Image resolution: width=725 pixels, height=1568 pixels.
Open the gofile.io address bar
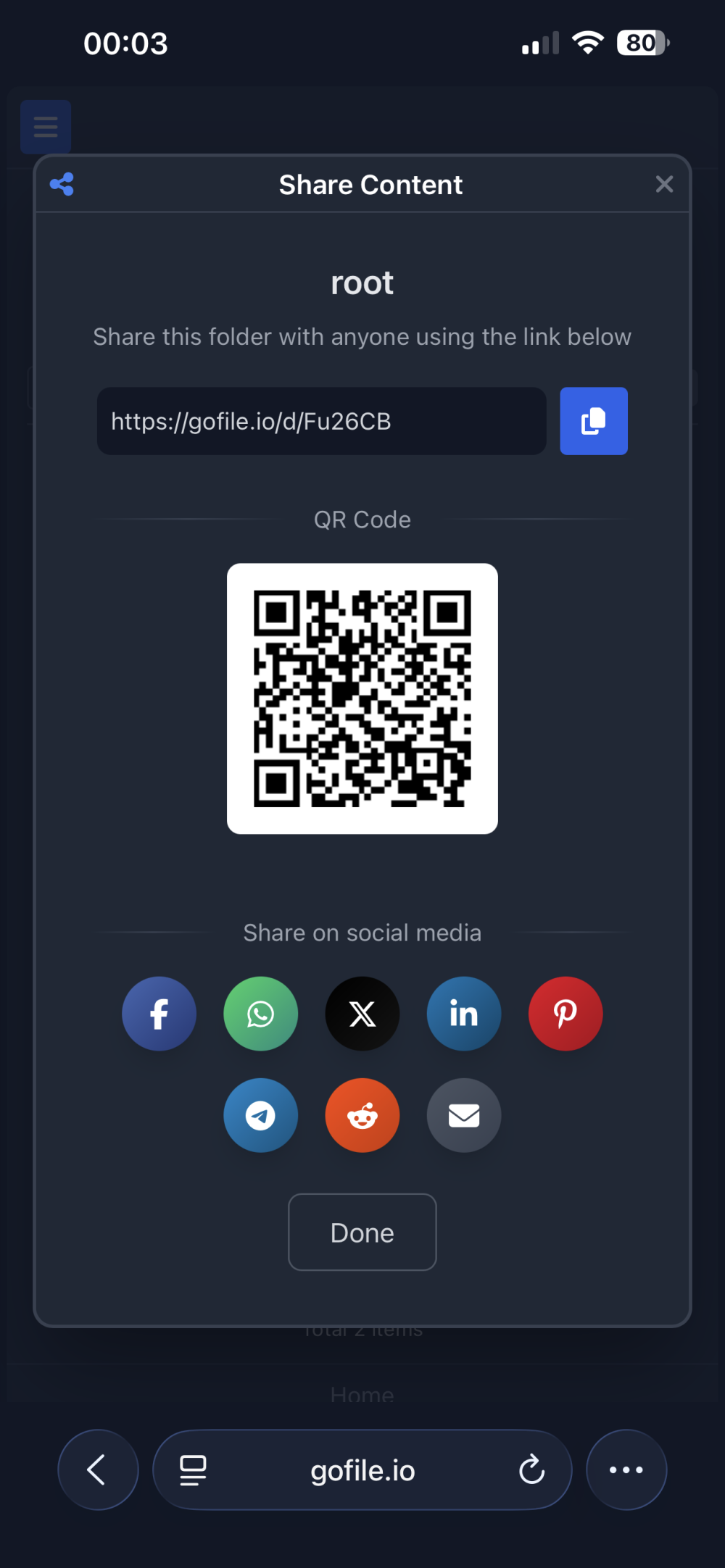point(362,1471)
